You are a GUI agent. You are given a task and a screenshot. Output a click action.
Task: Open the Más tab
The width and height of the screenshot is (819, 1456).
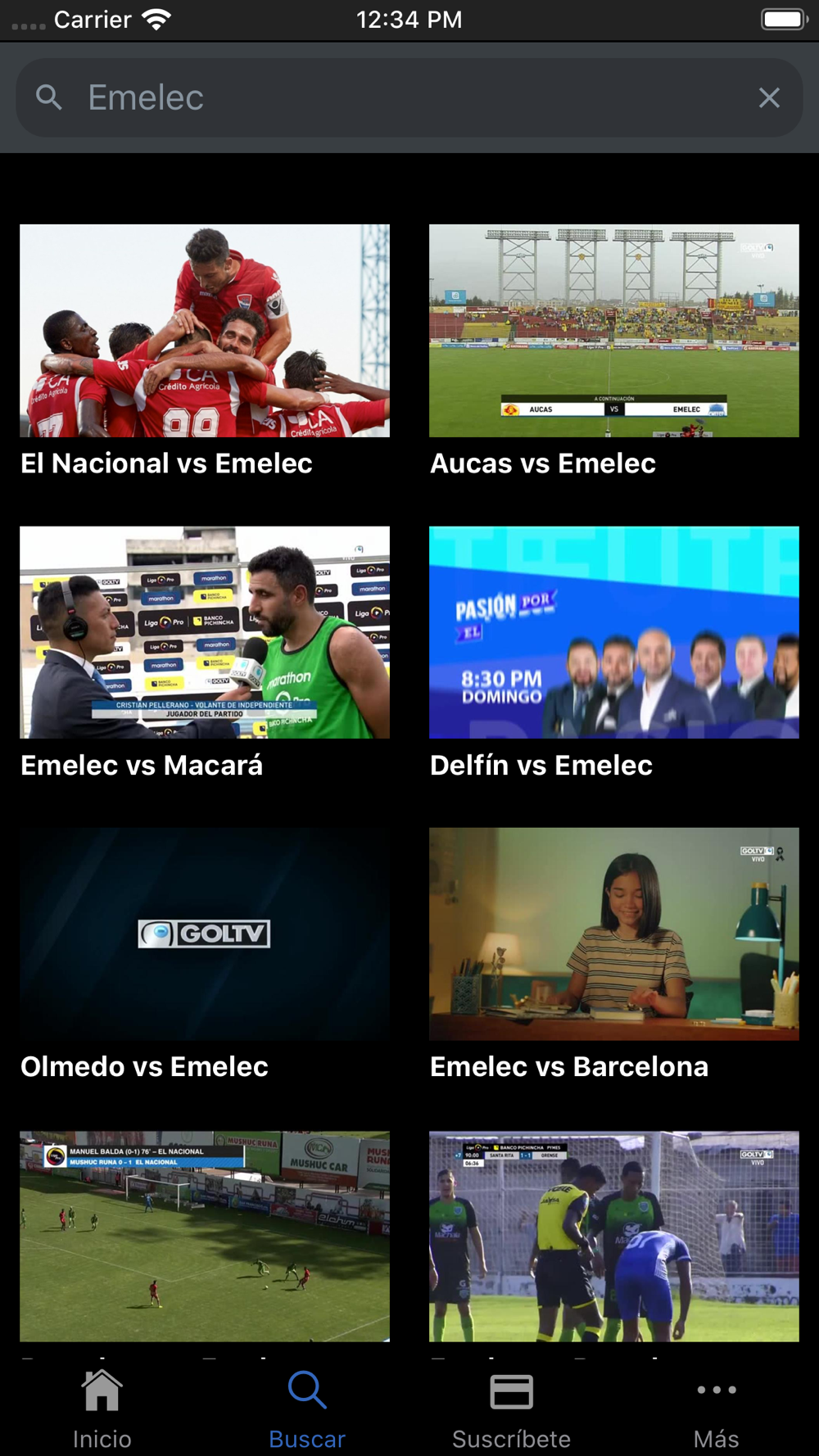tap(717, 1409)
